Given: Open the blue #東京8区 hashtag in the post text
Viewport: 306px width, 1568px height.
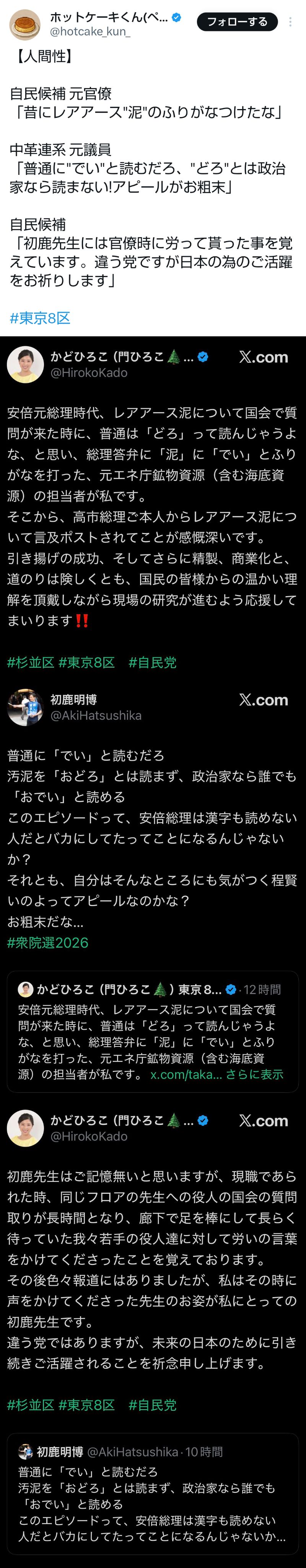Looking at the screenshot, I should [40, 318].
